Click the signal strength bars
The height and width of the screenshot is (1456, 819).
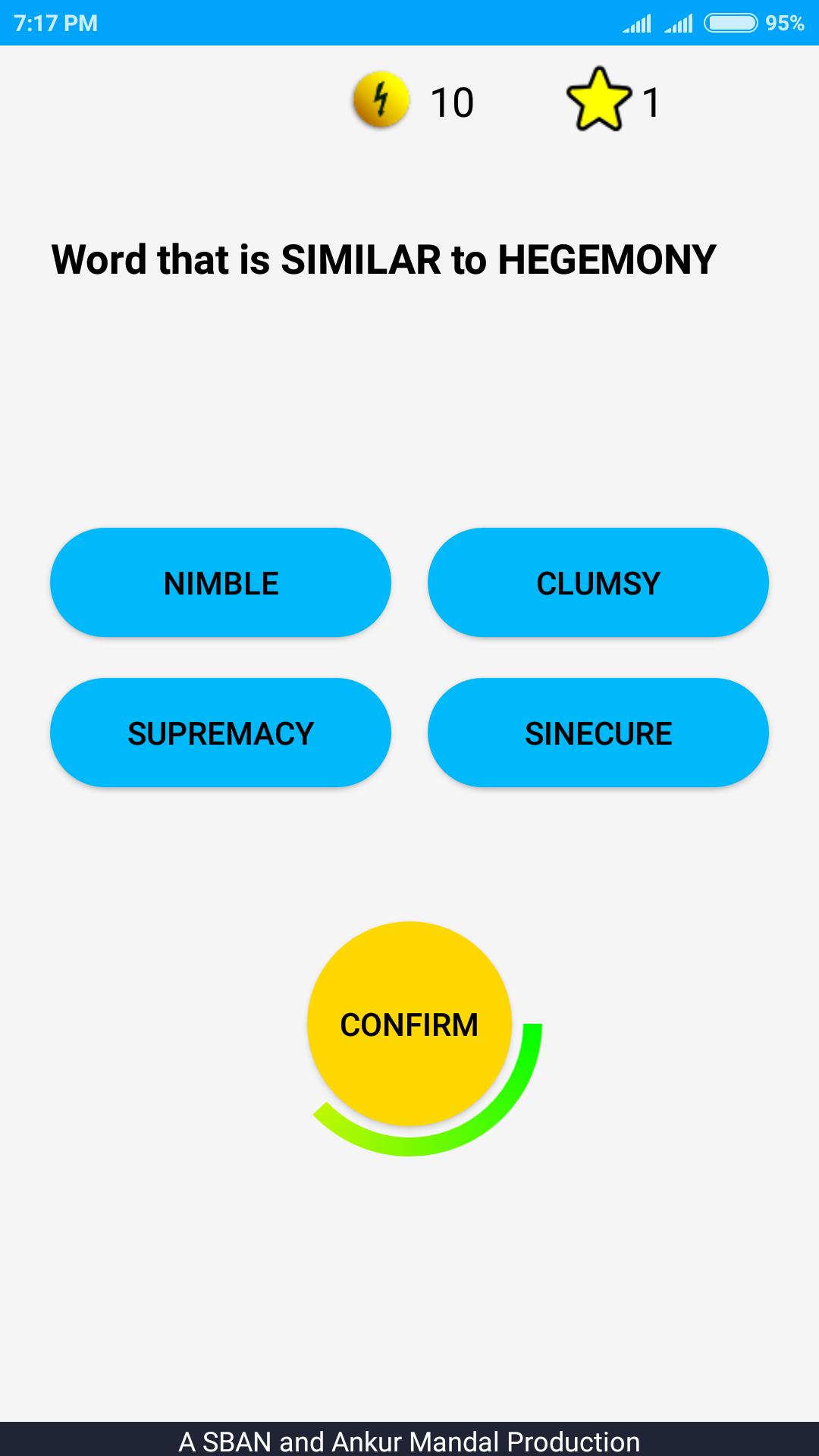tap(638, 23)
